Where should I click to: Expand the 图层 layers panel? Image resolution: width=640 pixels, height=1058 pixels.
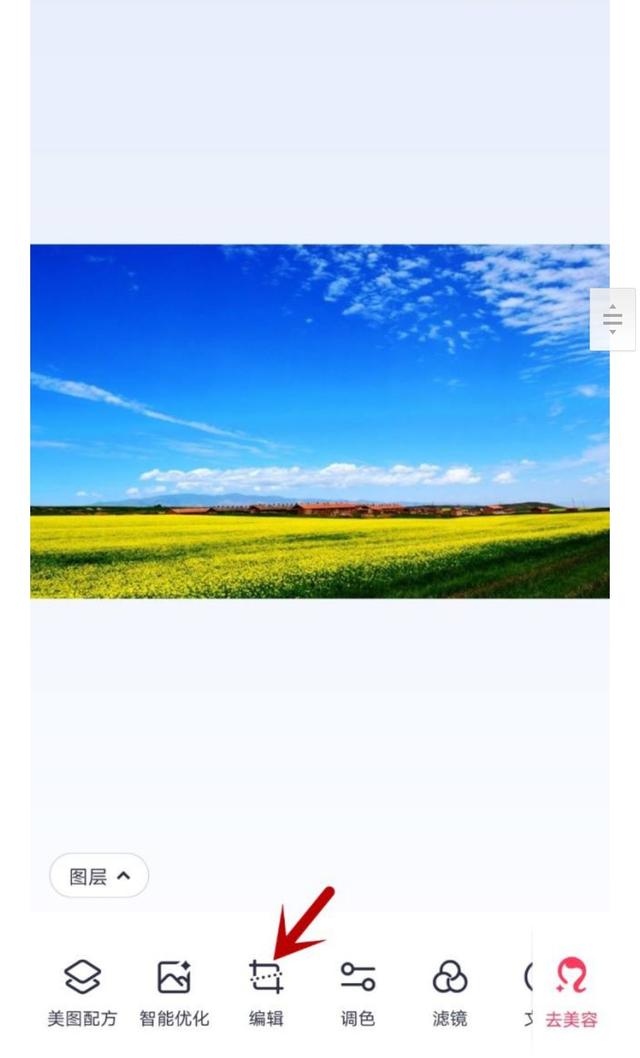pyautogui.click(x=99, y=876)
